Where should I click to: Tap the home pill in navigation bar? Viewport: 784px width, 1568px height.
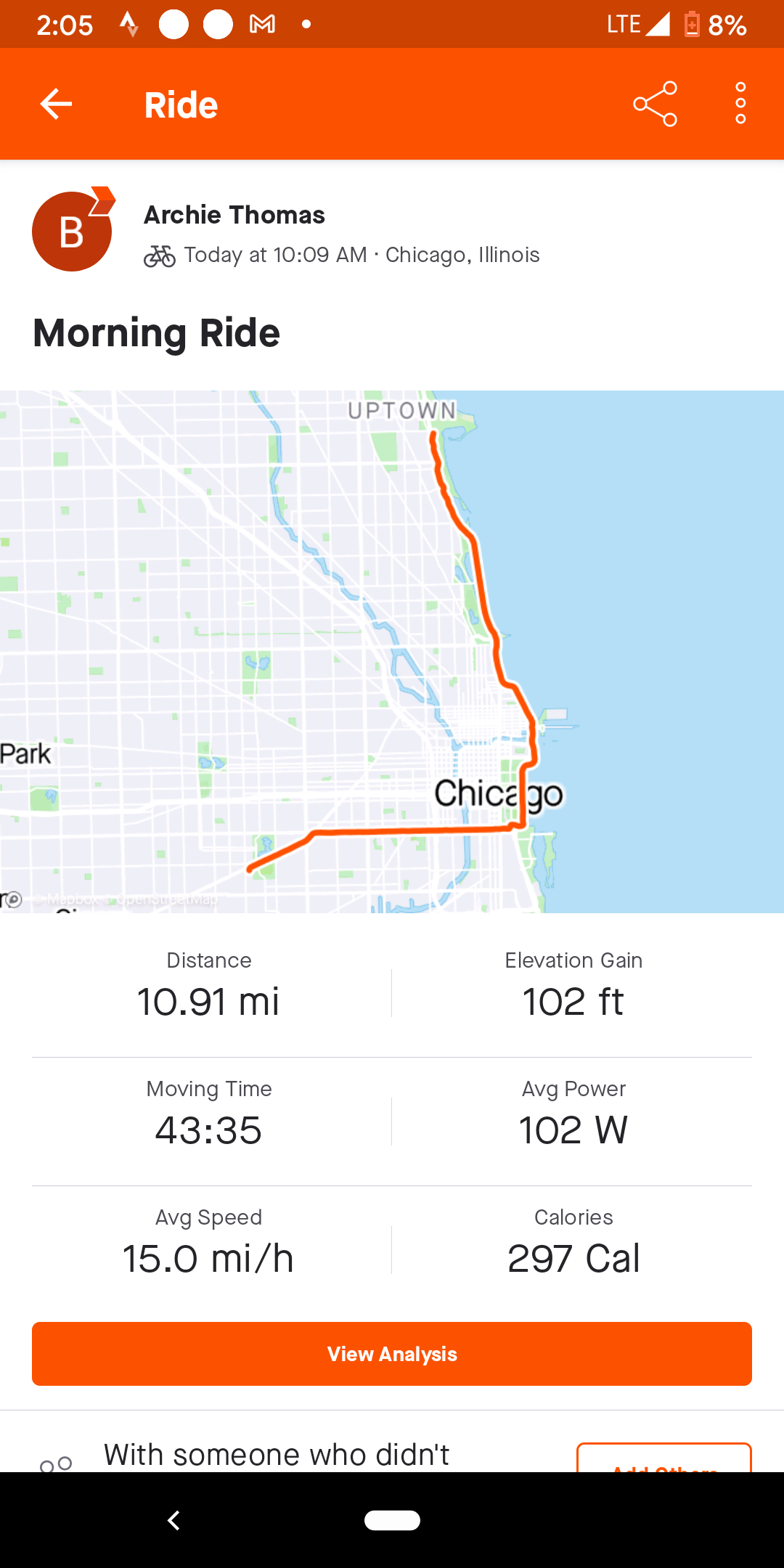tap(392, 1520)
